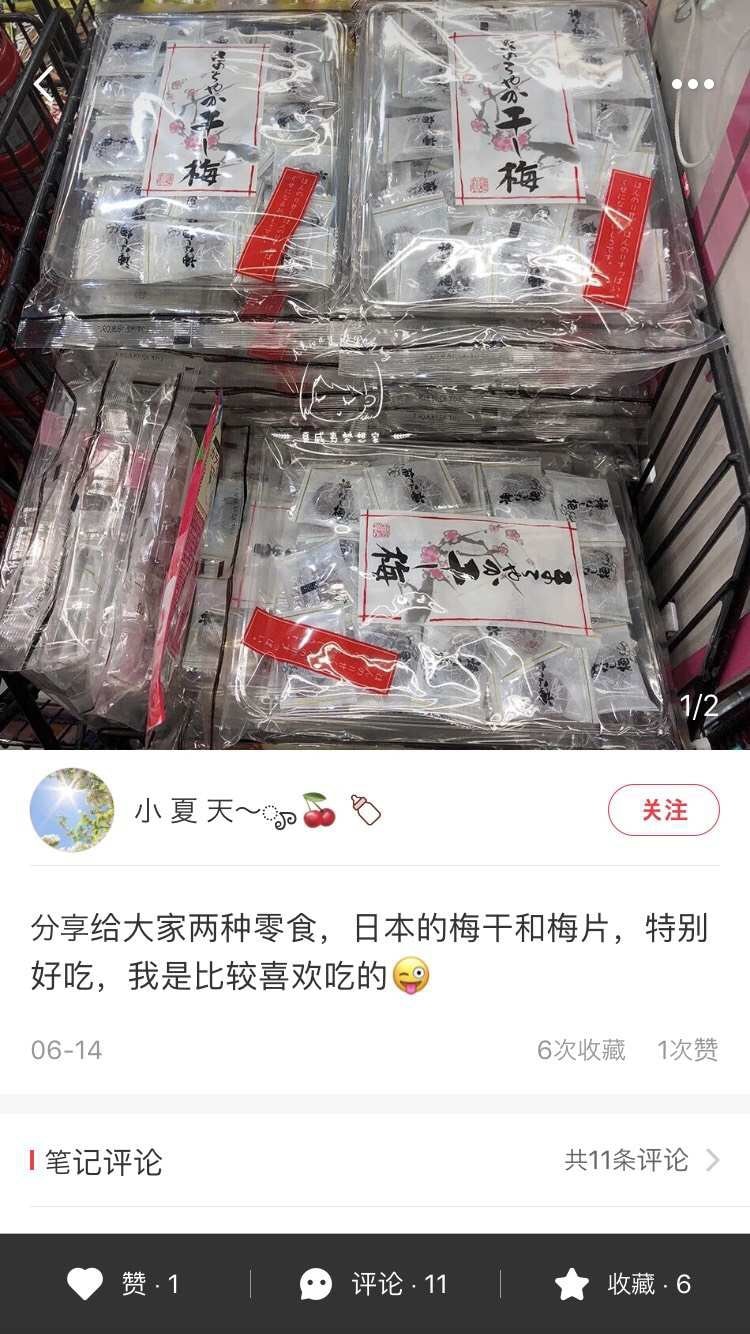
Task: Open the 评论 comment action
Action: (x=374, y=1284)
